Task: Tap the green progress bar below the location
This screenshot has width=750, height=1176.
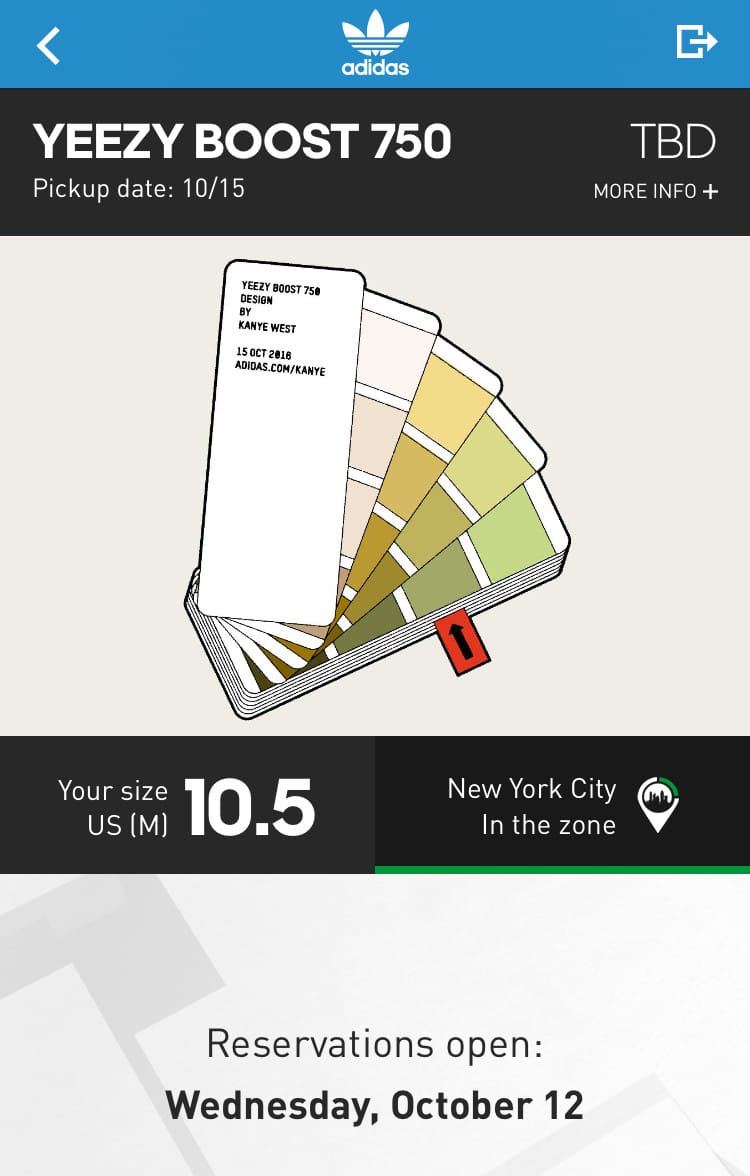Action: point(562,869)
